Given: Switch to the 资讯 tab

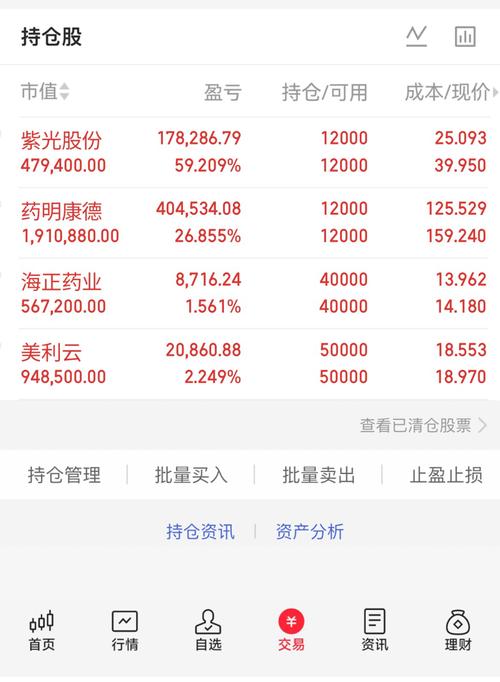Looking at the screenshot, I should (x=374, y=630).
